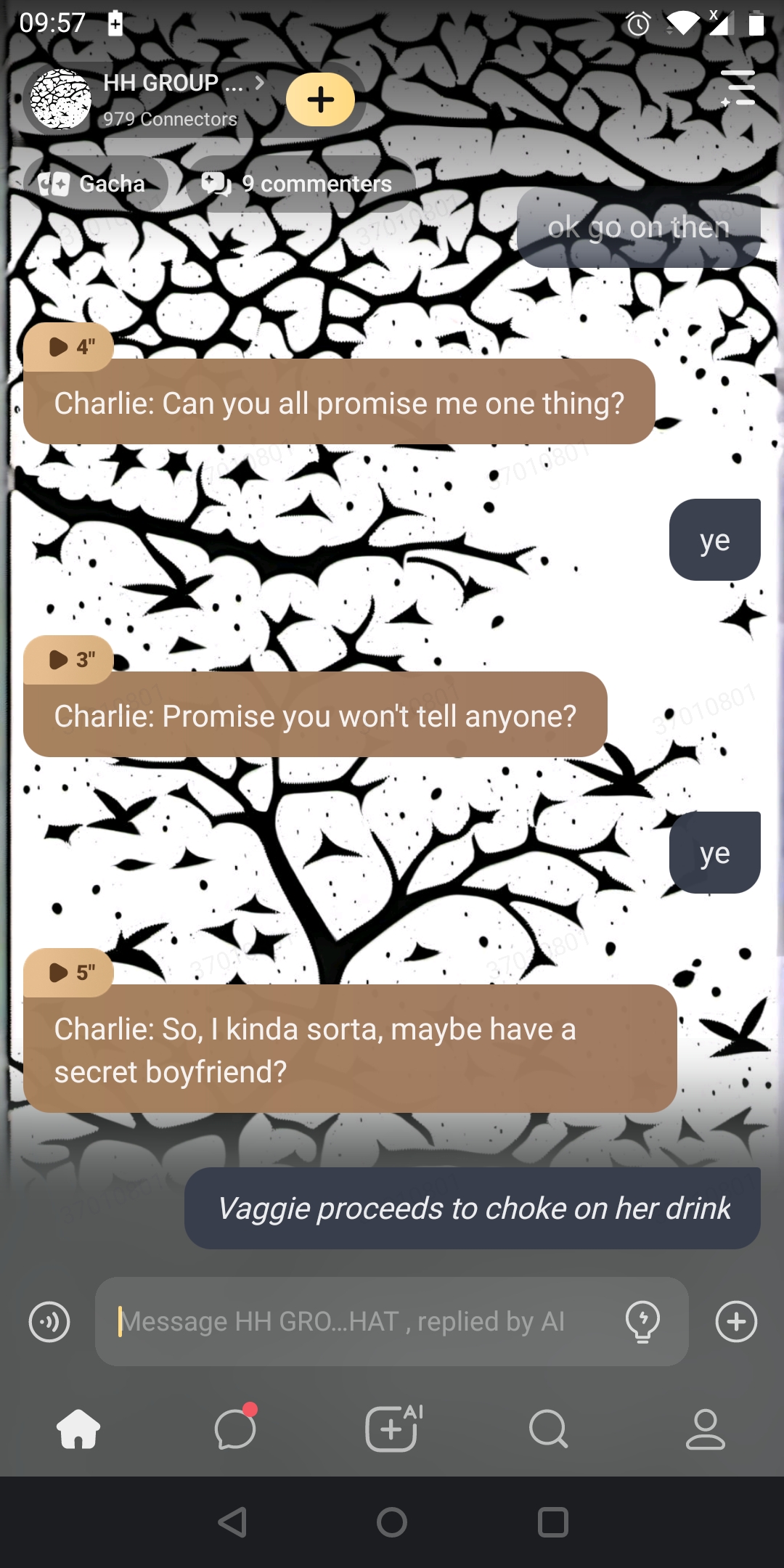Tap the yellow plus button
Viewport: 784px width, 1568px height.
pyautogui.click(x=320, y=99)
